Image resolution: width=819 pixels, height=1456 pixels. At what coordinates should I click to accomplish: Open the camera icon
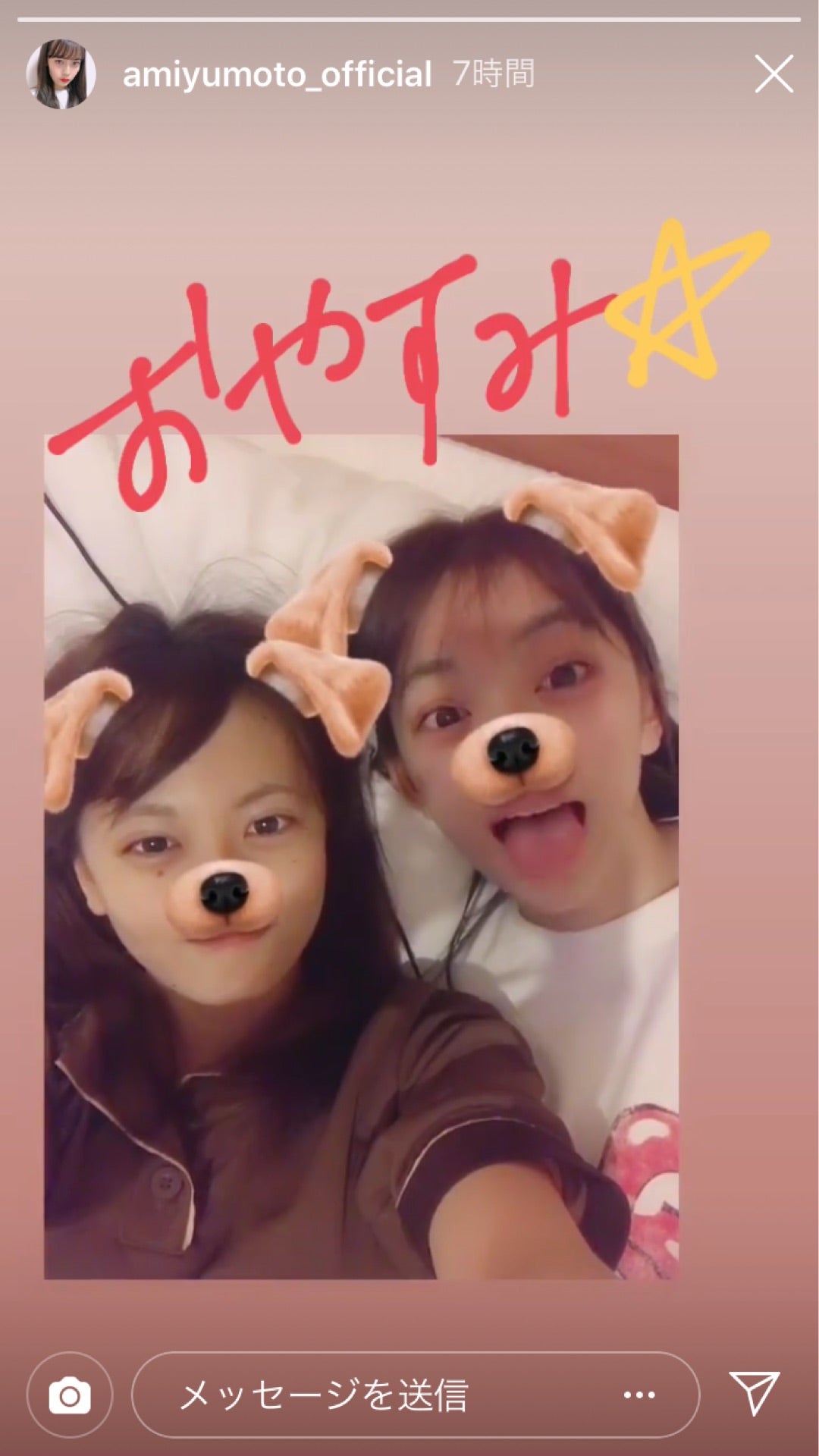[x=70, y=1395]
